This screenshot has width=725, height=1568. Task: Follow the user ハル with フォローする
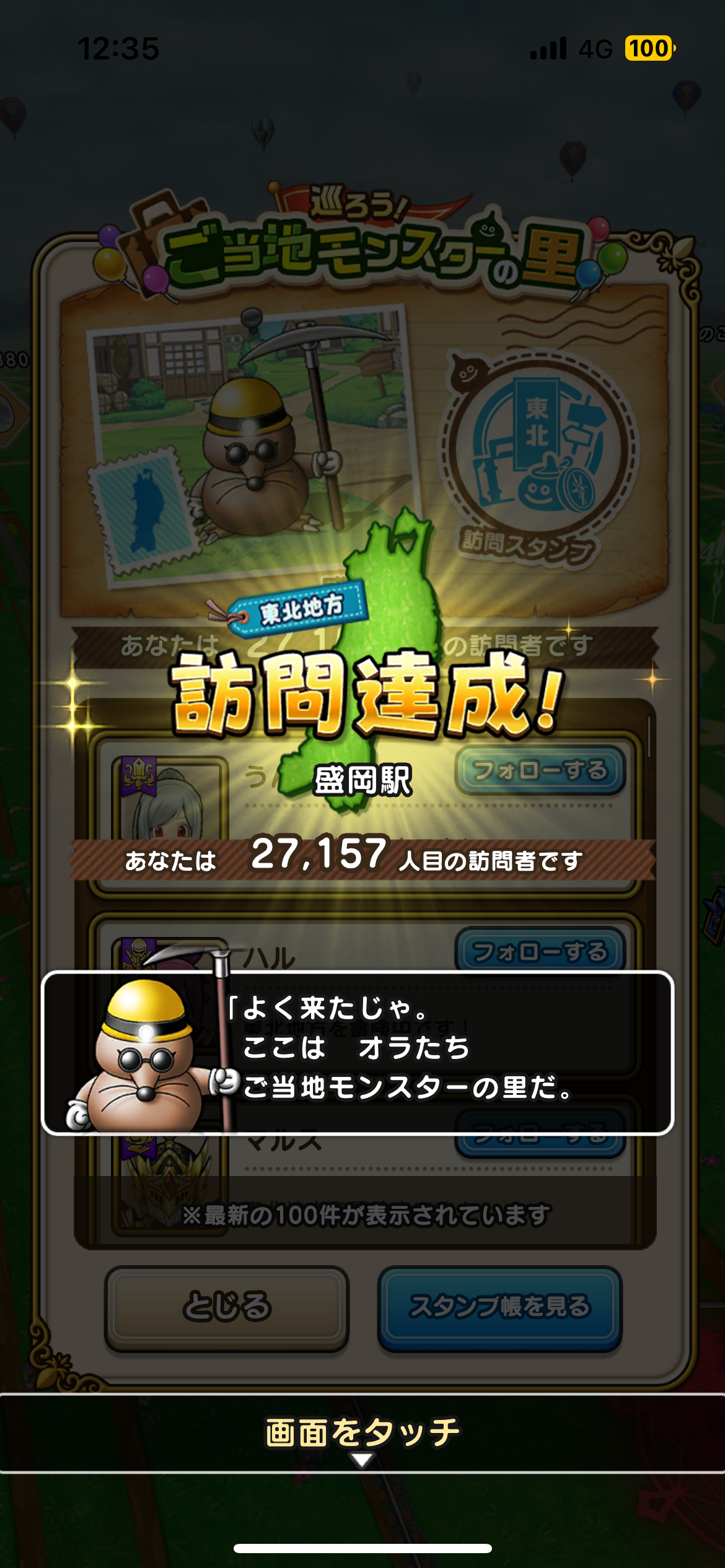[540, 949]
